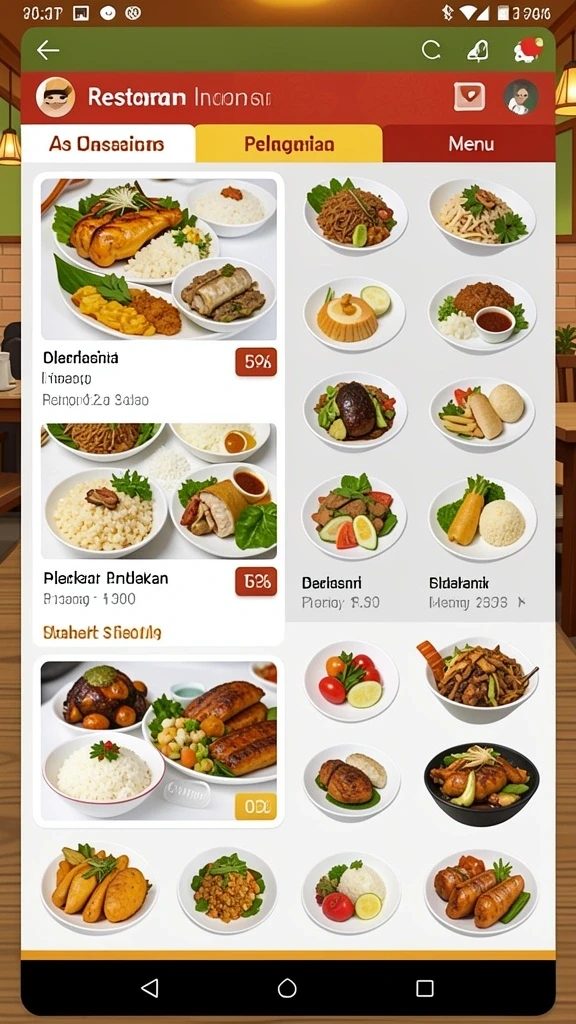
Task: Open the Plecker Bndakan dish card
Action: [x=159, y=516]
